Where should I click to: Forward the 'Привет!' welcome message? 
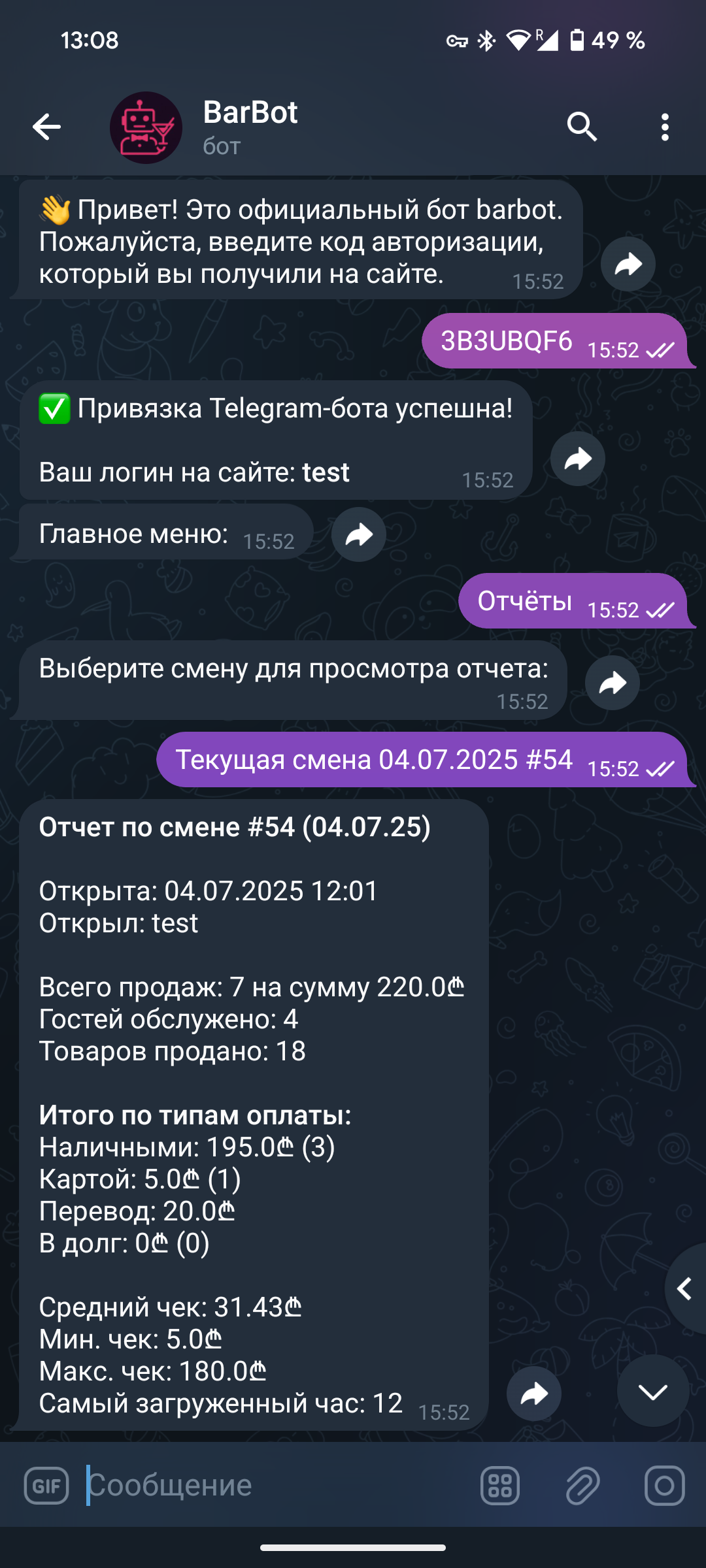[x=628, y=264]
